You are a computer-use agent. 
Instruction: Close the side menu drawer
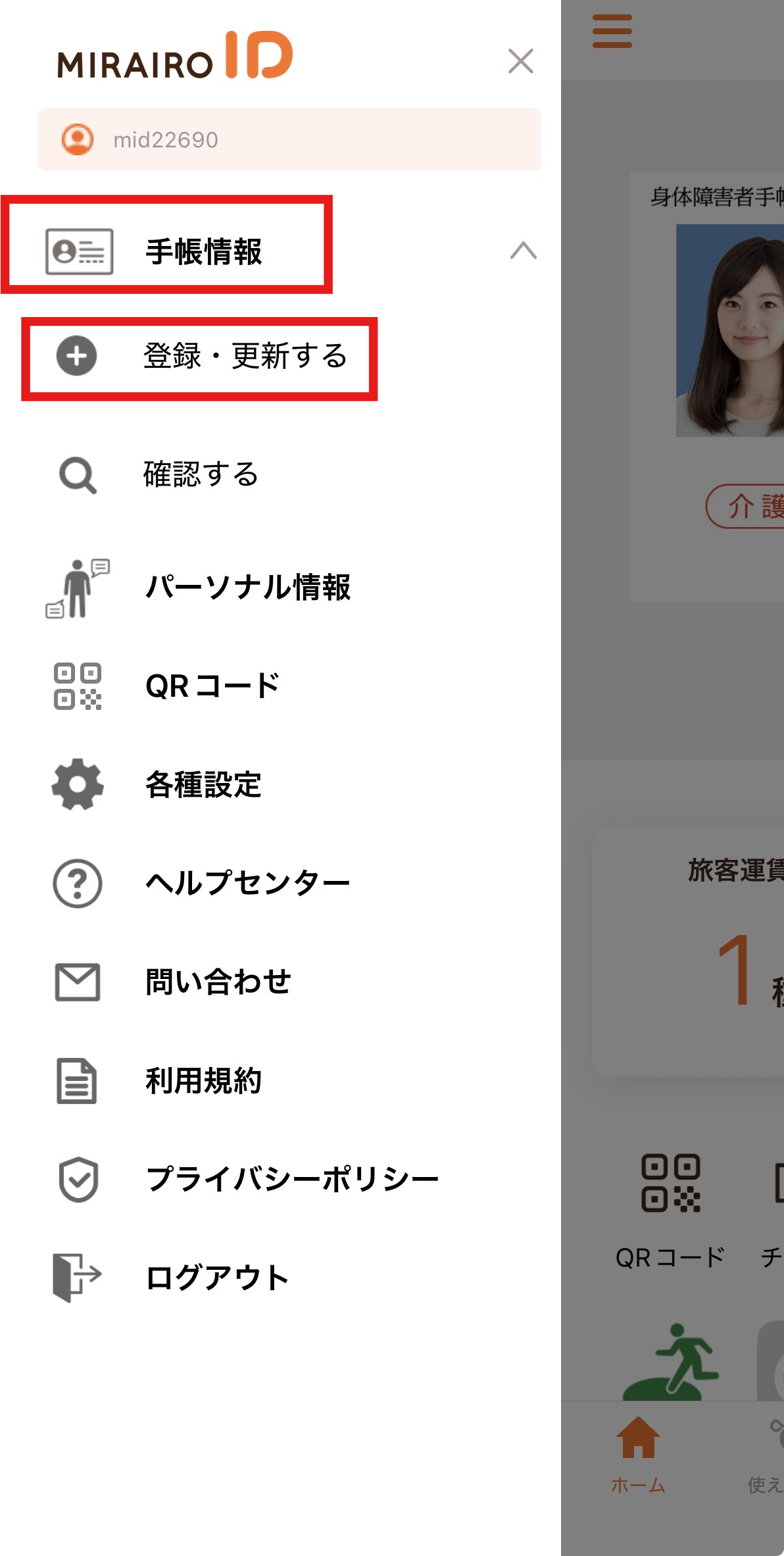(x=520, y=61)
